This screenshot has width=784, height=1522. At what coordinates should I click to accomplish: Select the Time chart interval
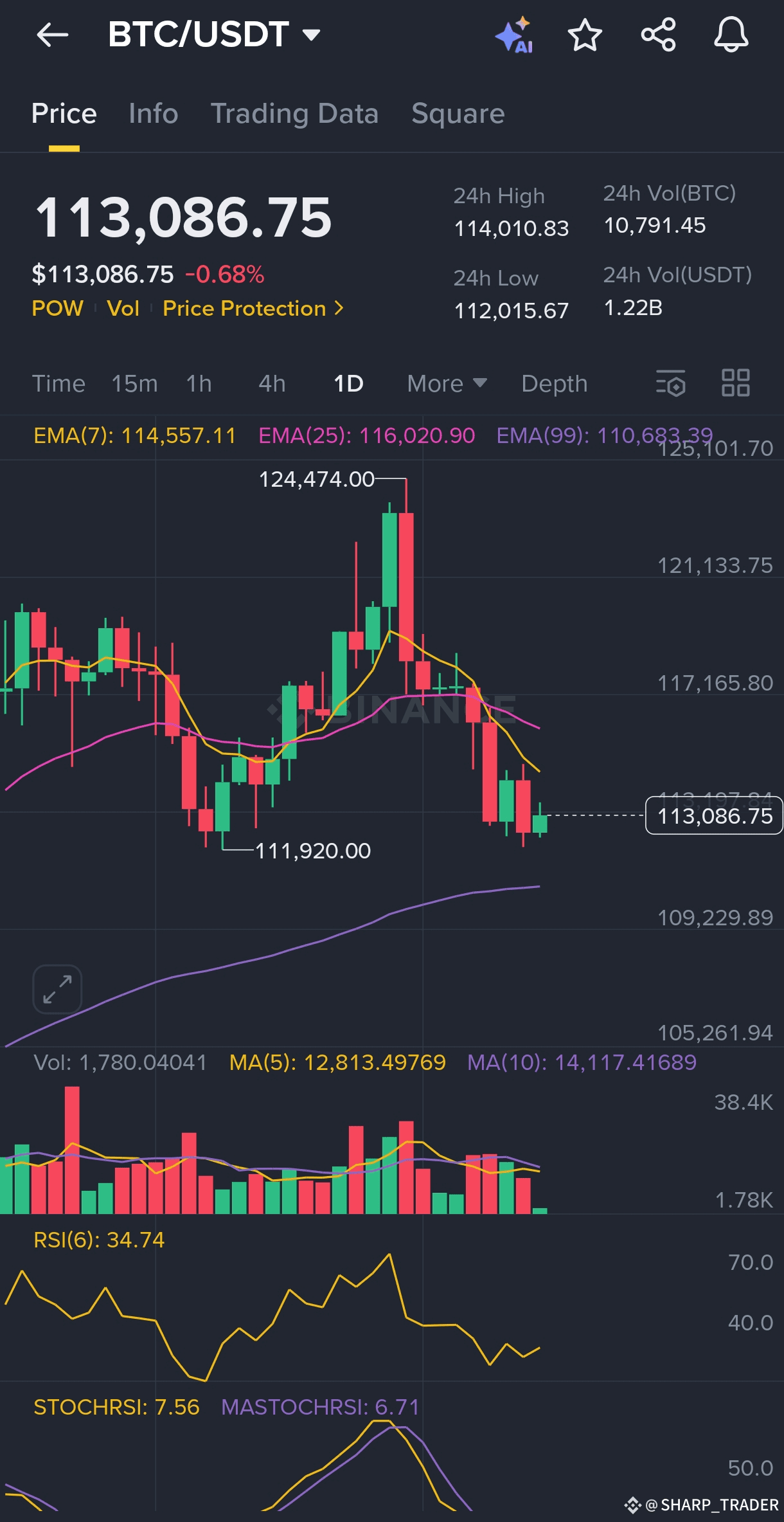[58, 384]
